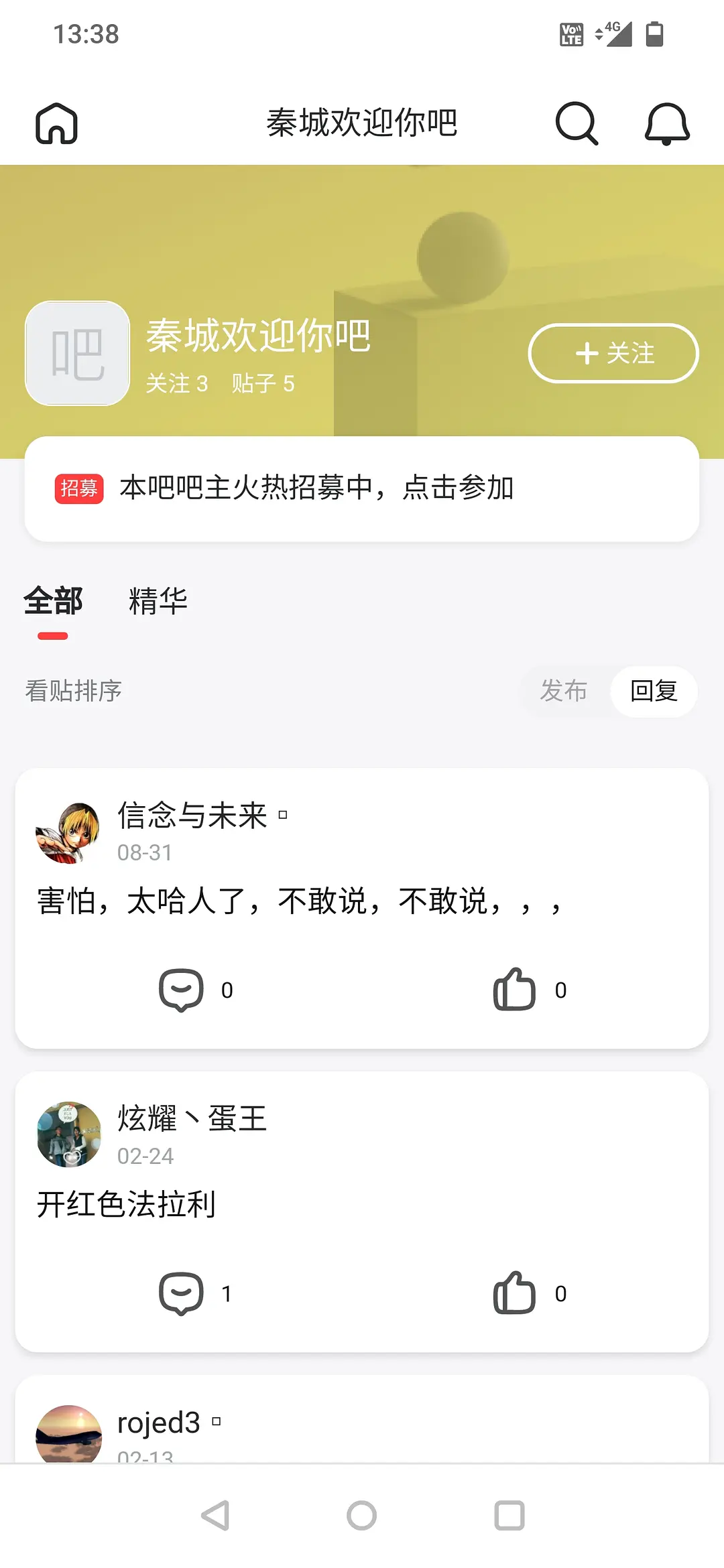Open 信念与未来's post about 害怕

point(298,901)
